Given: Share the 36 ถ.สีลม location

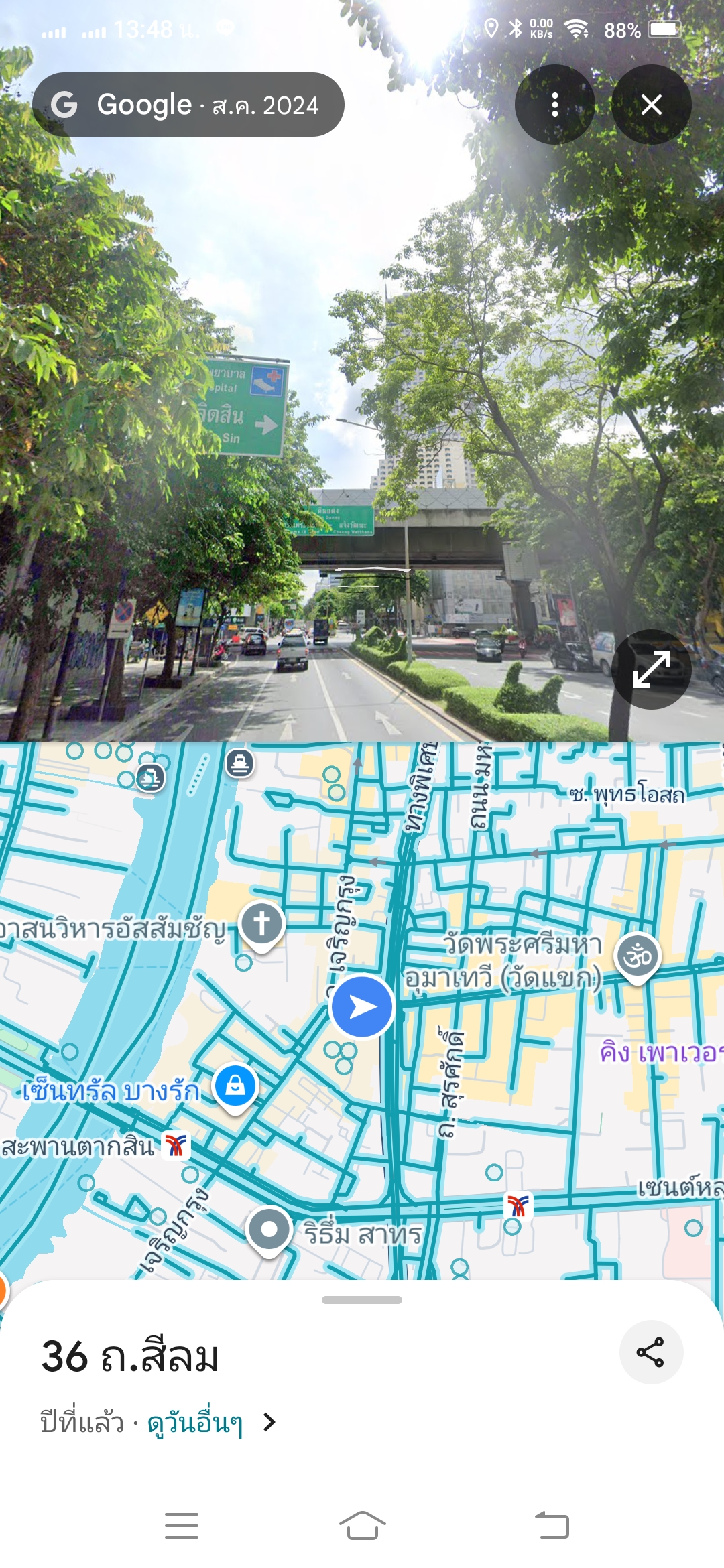Looking at the screenshot, I should tap(650, 1352).
